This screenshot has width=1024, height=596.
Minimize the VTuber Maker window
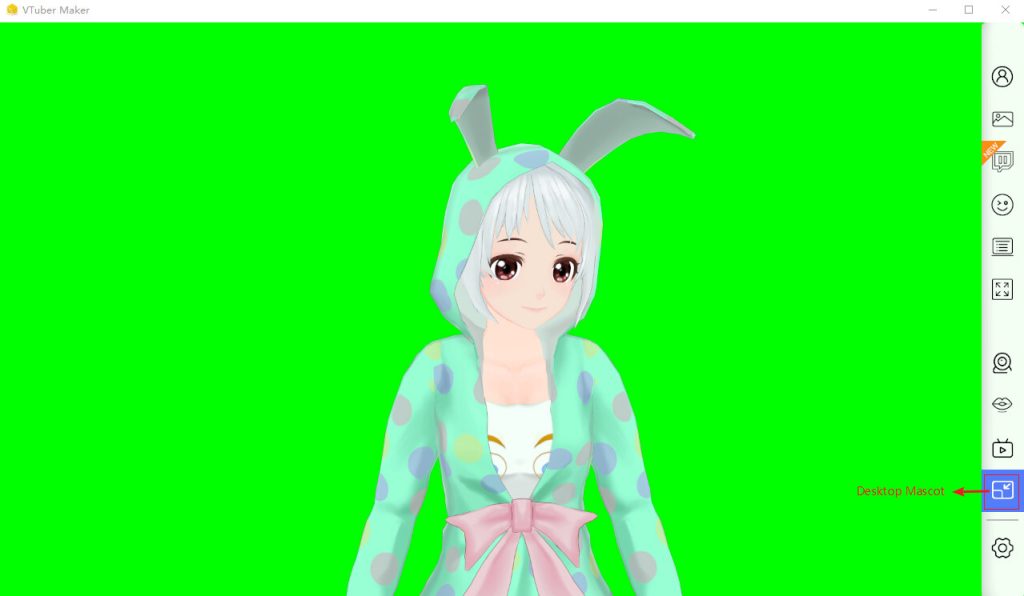pyautogui.click(x=931, y=10)
